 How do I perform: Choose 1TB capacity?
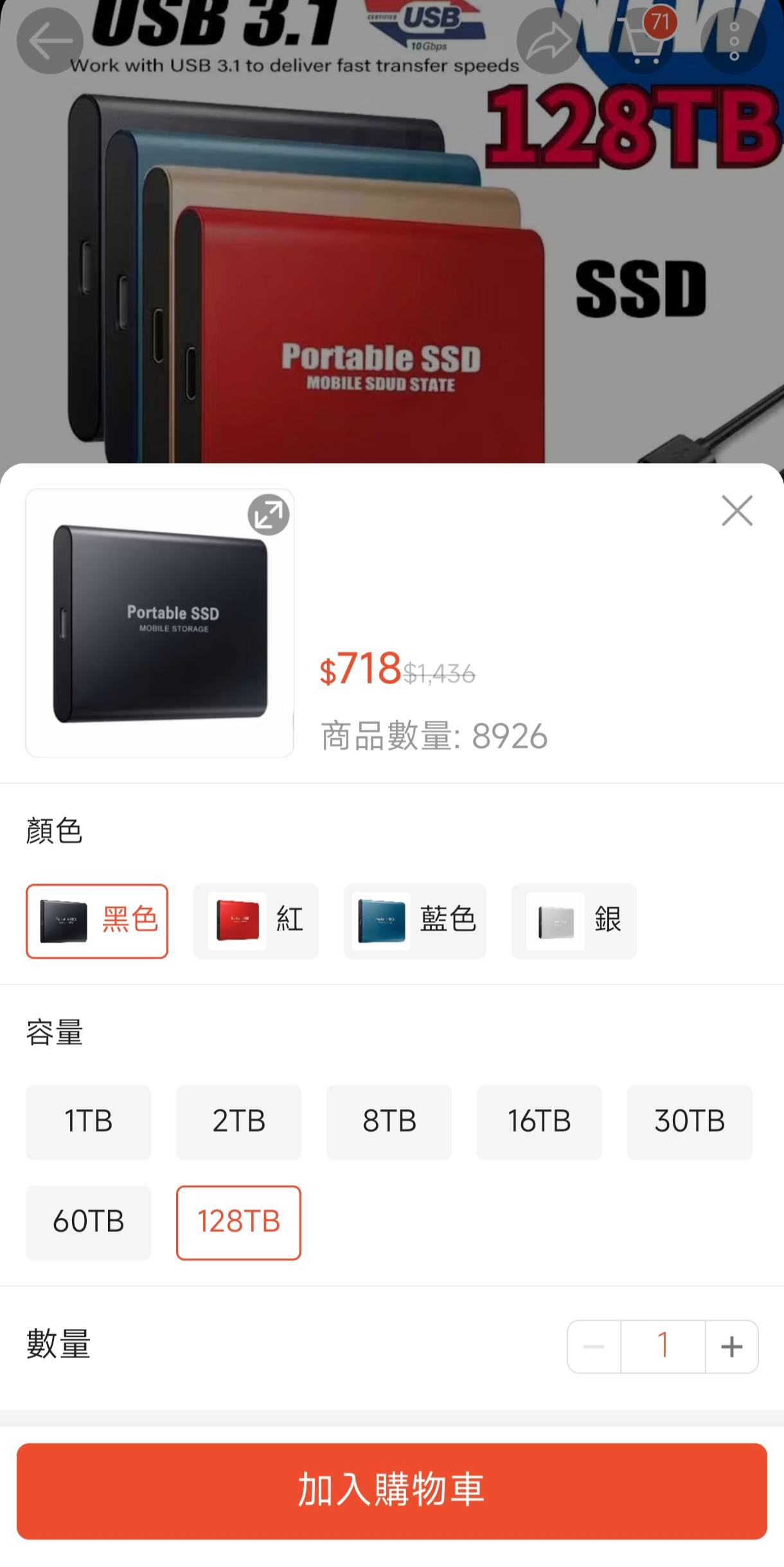pyautogui.click(x=88, y=1122)
